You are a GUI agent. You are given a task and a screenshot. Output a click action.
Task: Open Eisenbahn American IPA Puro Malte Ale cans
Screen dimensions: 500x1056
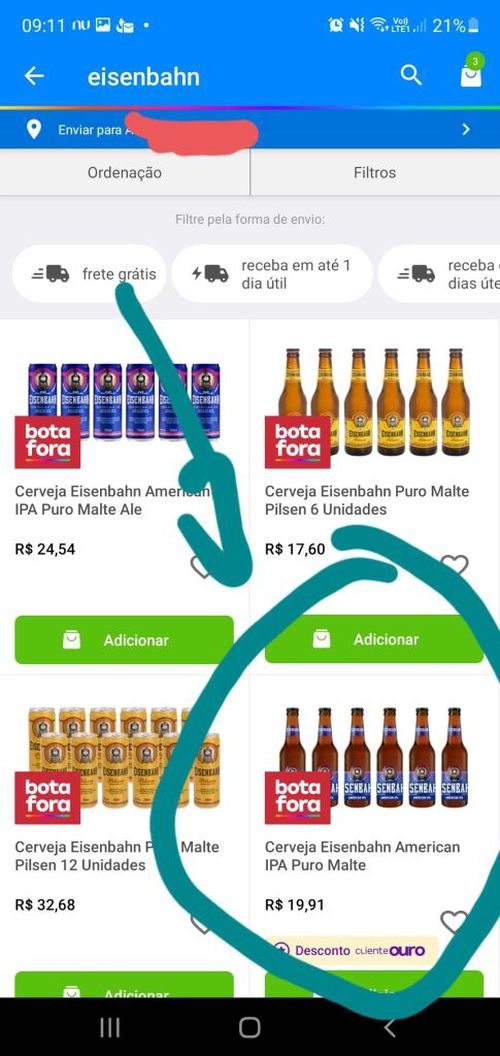pos(113,500)
